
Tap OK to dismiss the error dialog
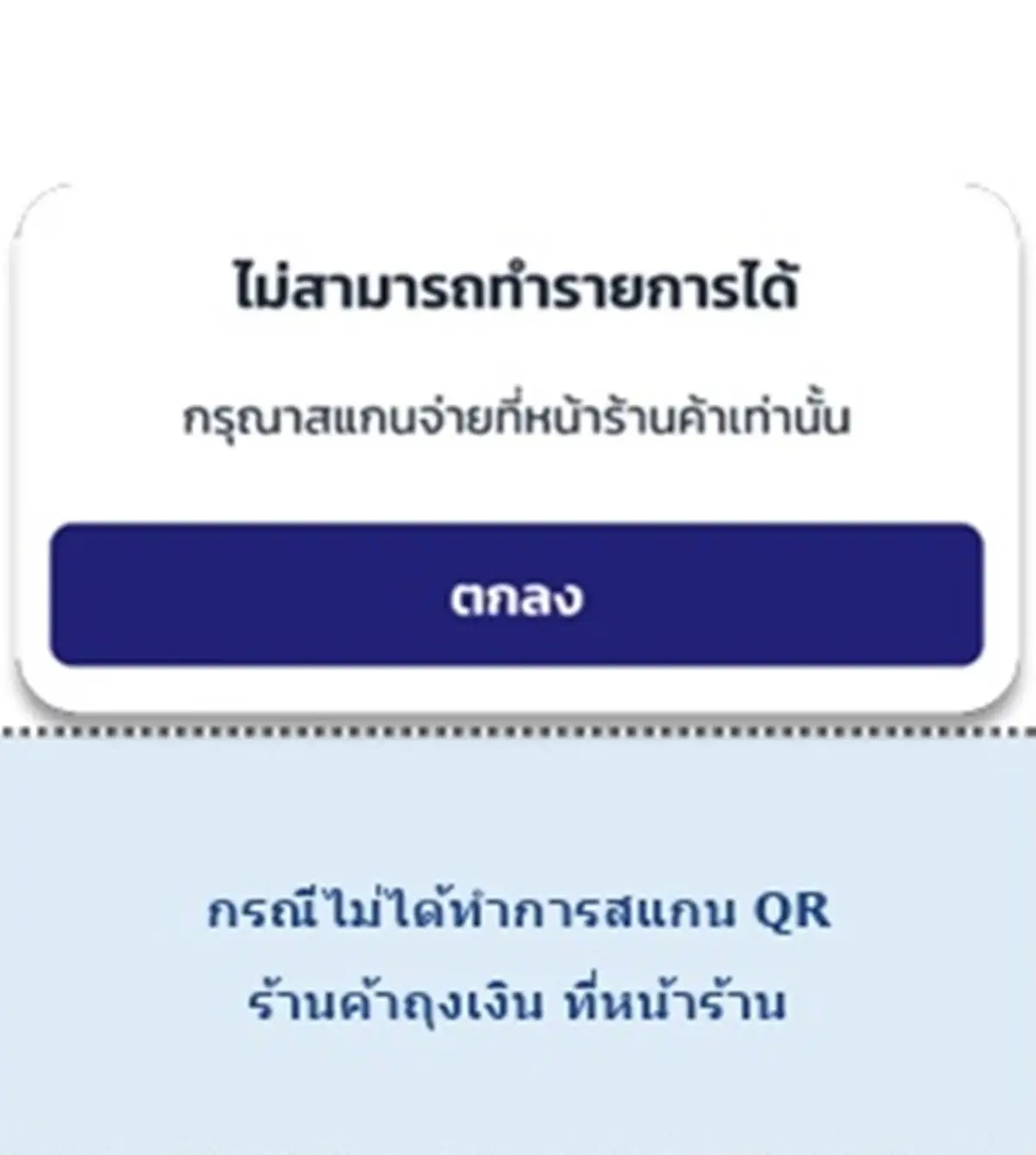pos(518,594)
